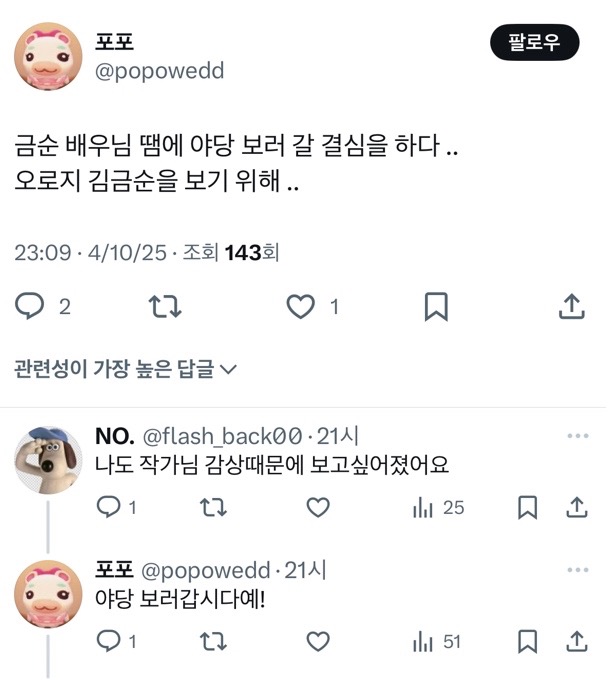The image size is (611, 681).
Task: Bookmark the main post
Action: pos(436,306)
